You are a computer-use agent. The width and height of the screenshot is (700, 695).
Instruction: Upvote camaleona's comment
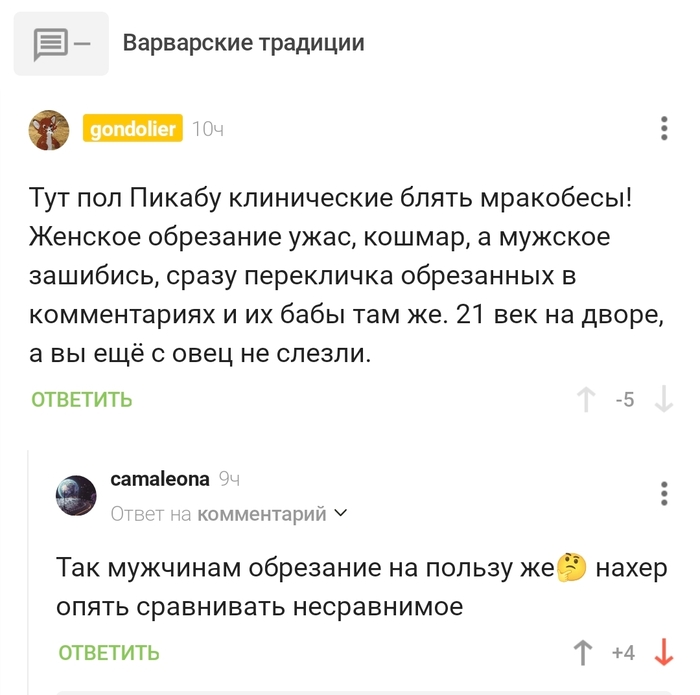click(x=582, y=653)
